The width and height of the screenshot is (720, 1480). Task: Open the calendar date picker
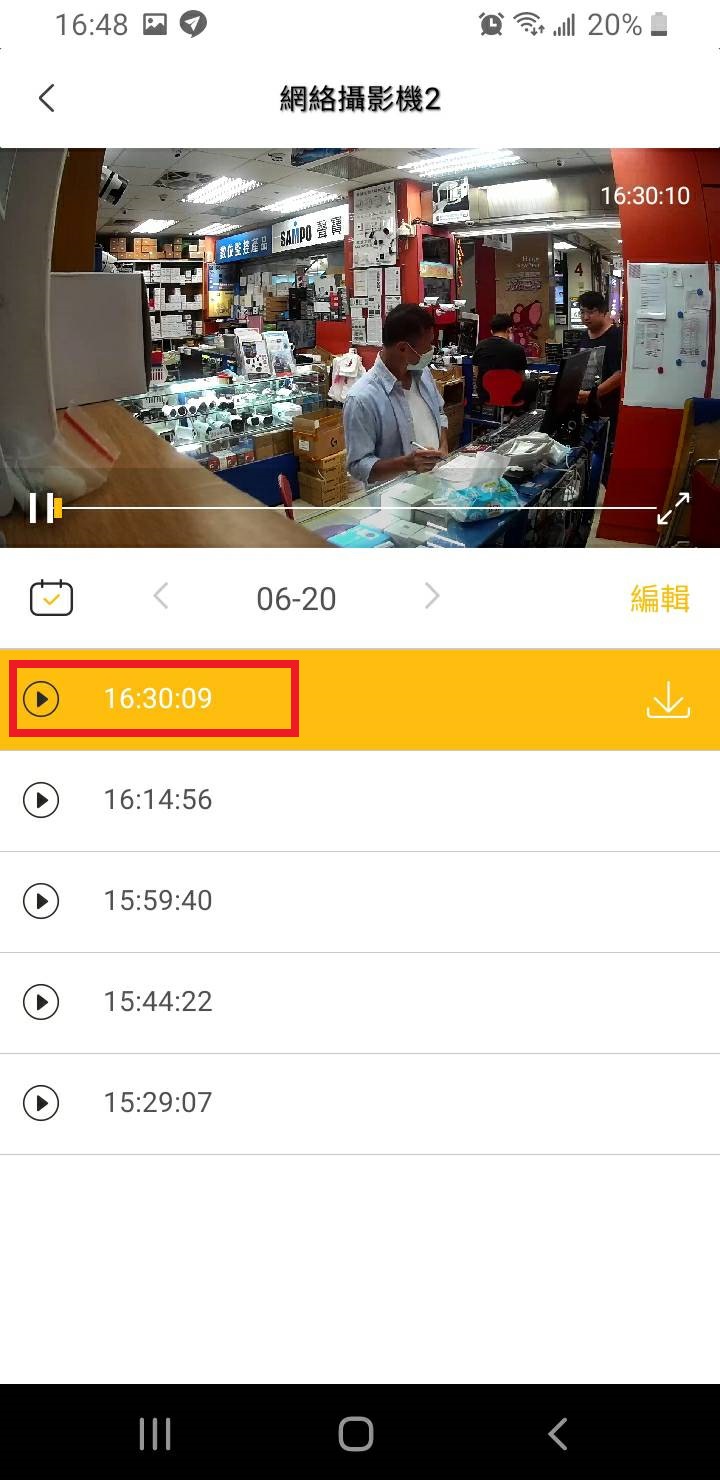51,598
